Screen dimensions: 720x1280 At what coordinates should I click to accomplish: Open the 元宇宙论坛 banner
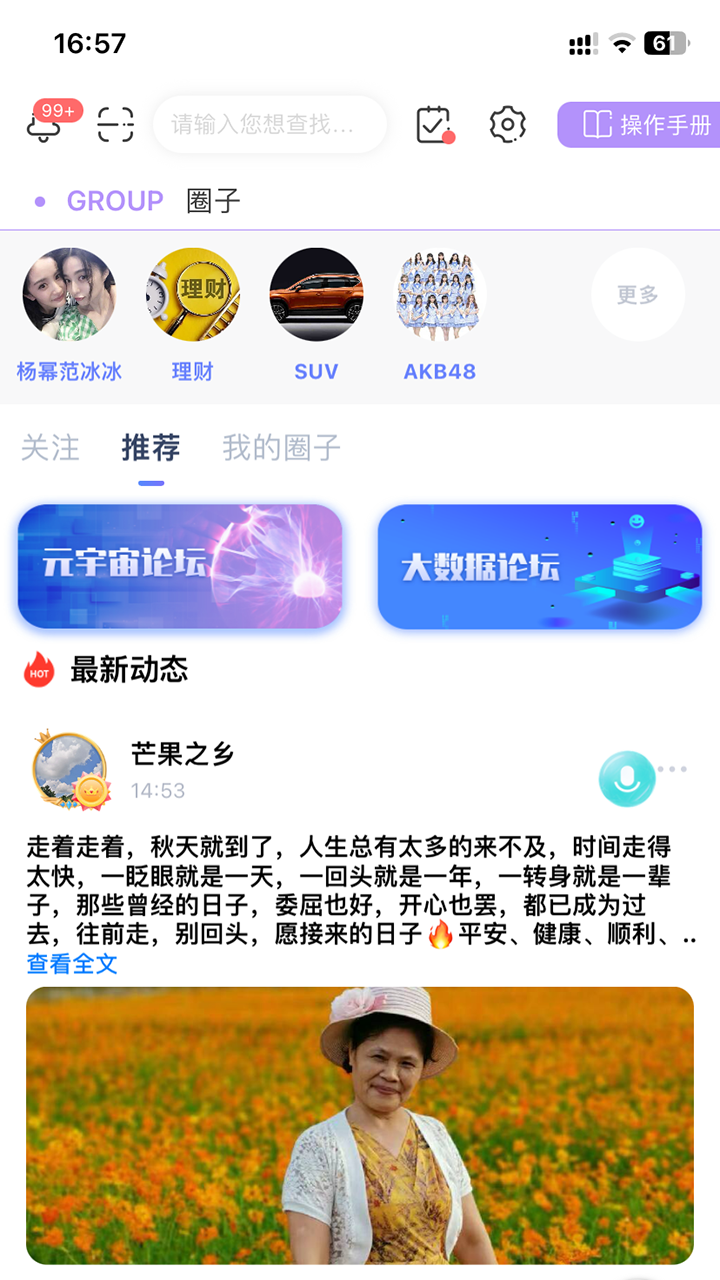[x=180, y=566]
